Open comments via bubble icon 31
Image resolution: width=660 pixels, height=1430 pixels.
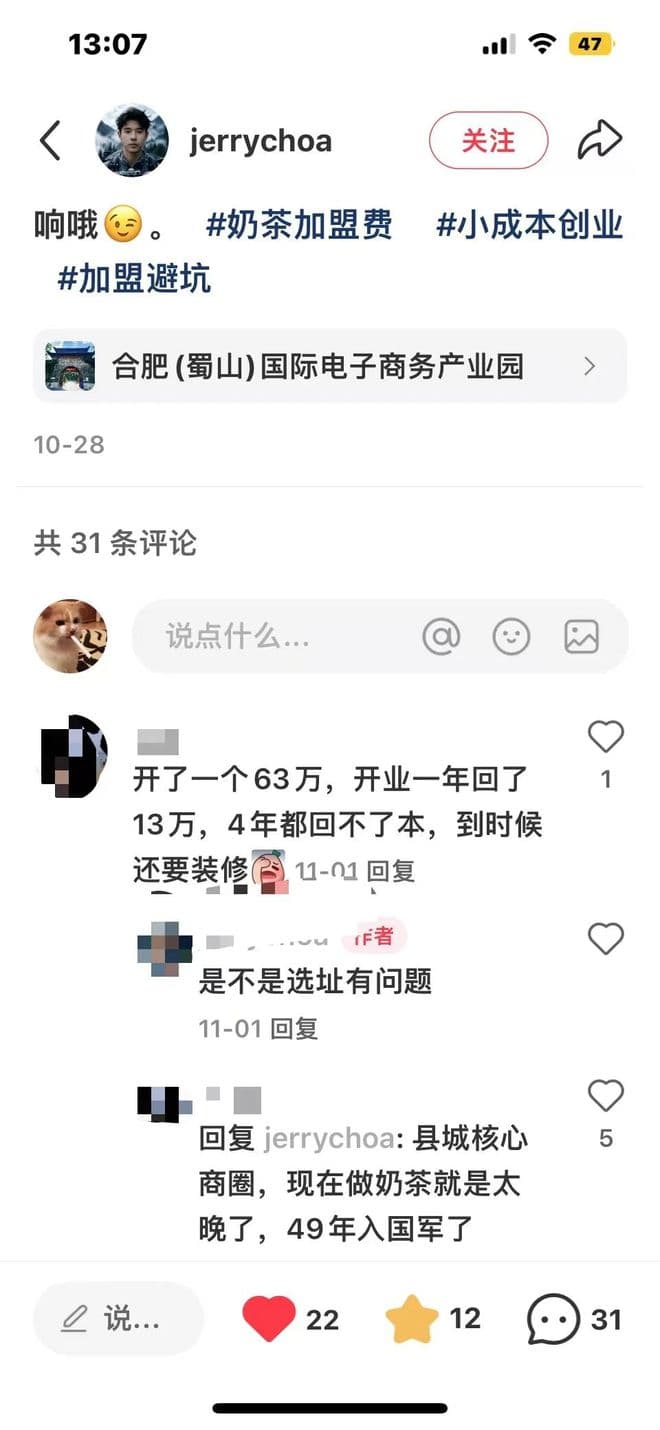point(554,1319)
